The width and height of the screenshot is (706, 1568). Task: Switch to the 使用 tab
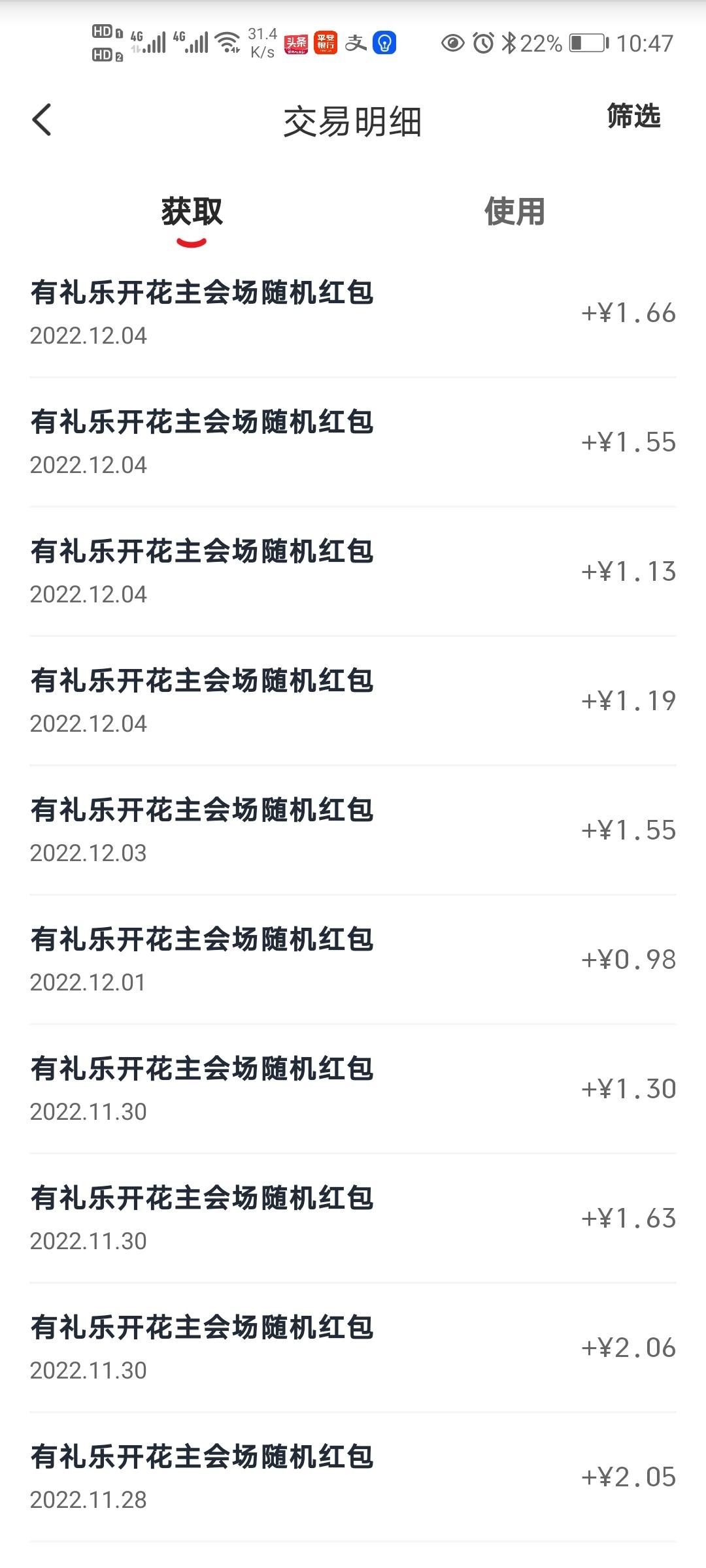(514, 212)
